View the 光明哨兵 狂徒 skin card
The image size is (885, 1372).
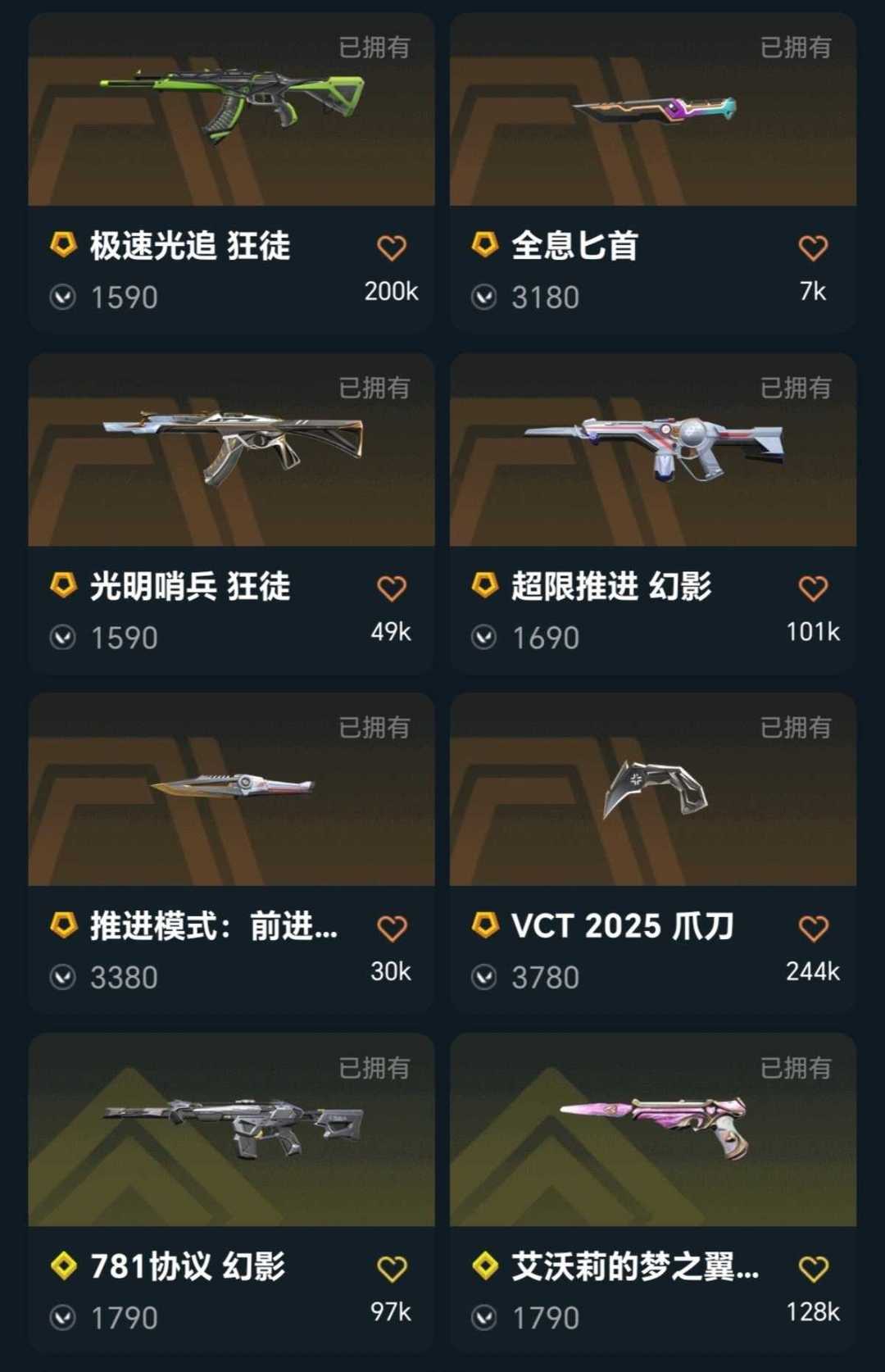point(231,513)
